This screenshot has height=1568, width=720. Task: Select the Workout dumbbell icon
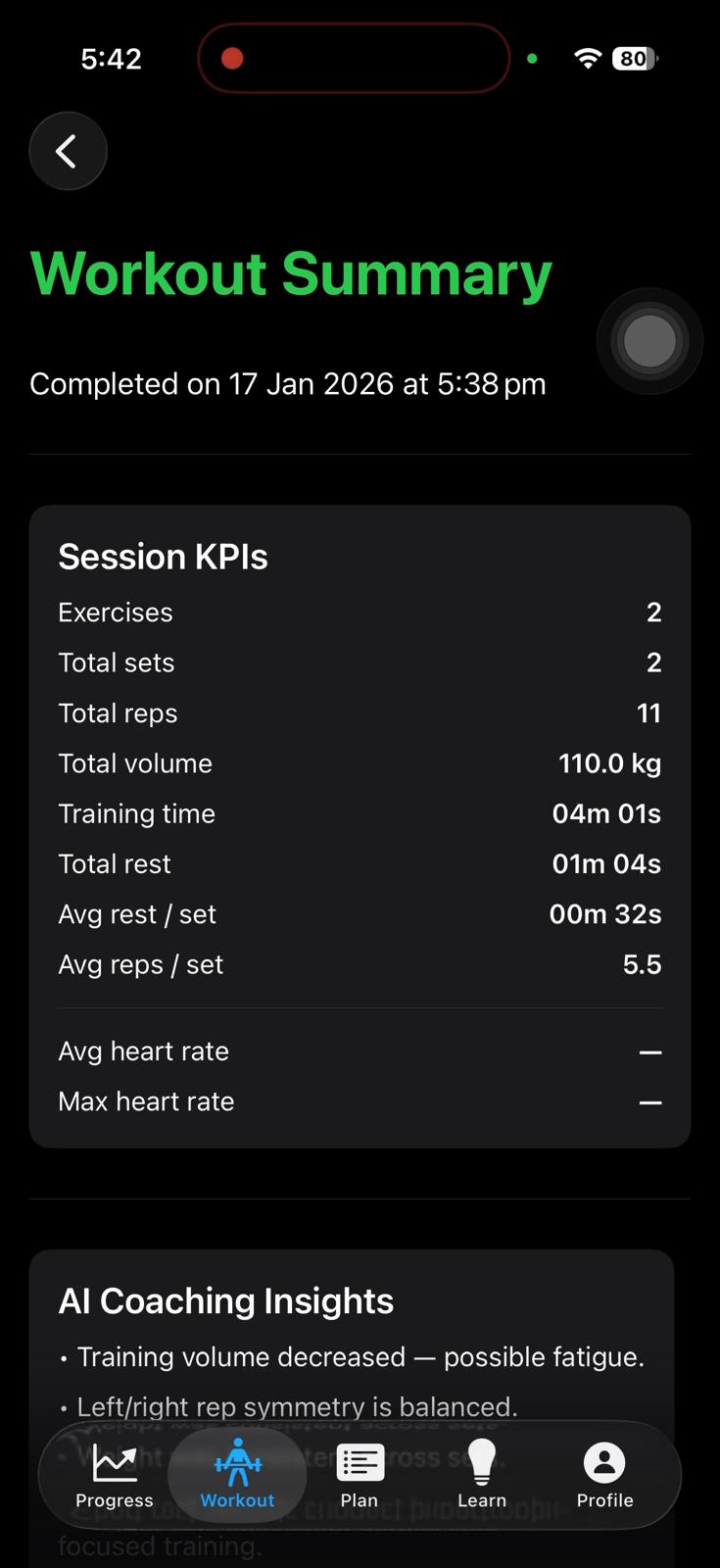coord(236,1462)
